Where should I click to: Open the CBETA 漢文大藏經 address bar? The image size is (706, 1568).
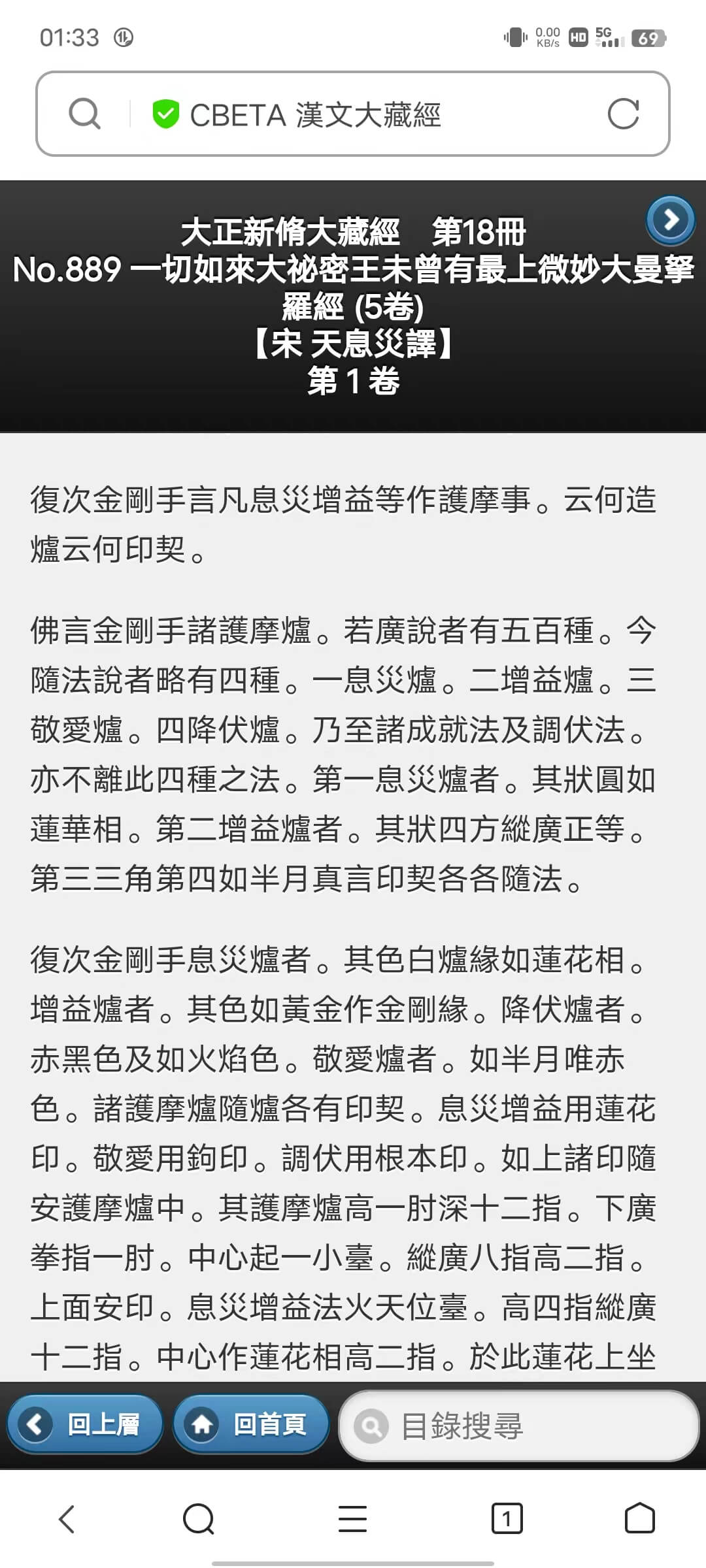pos(353,114)
